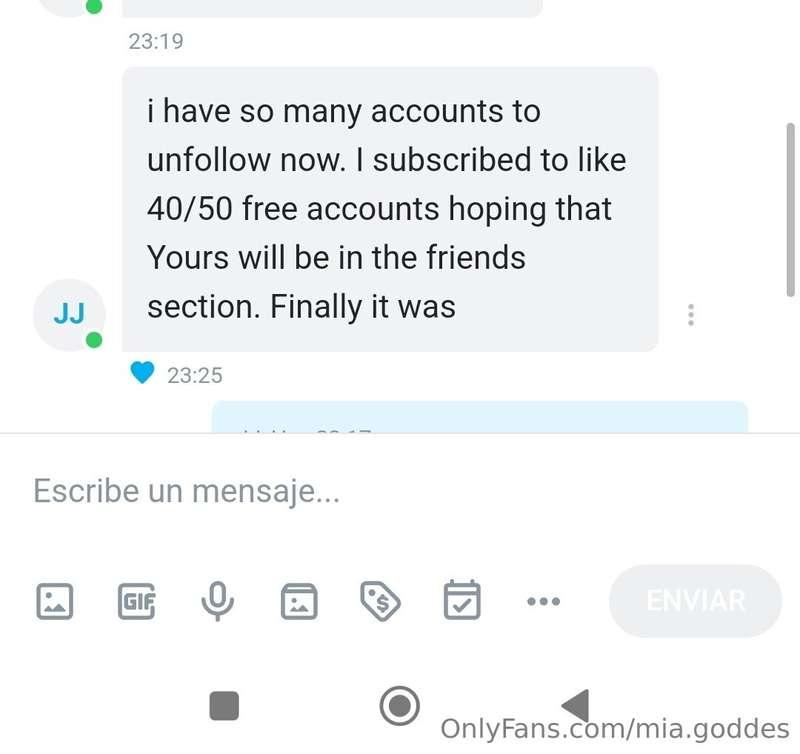Go to the home screen via system button
Image resolution: width=800 pixels, height=754 pixels.
click(x=400, y=706)
